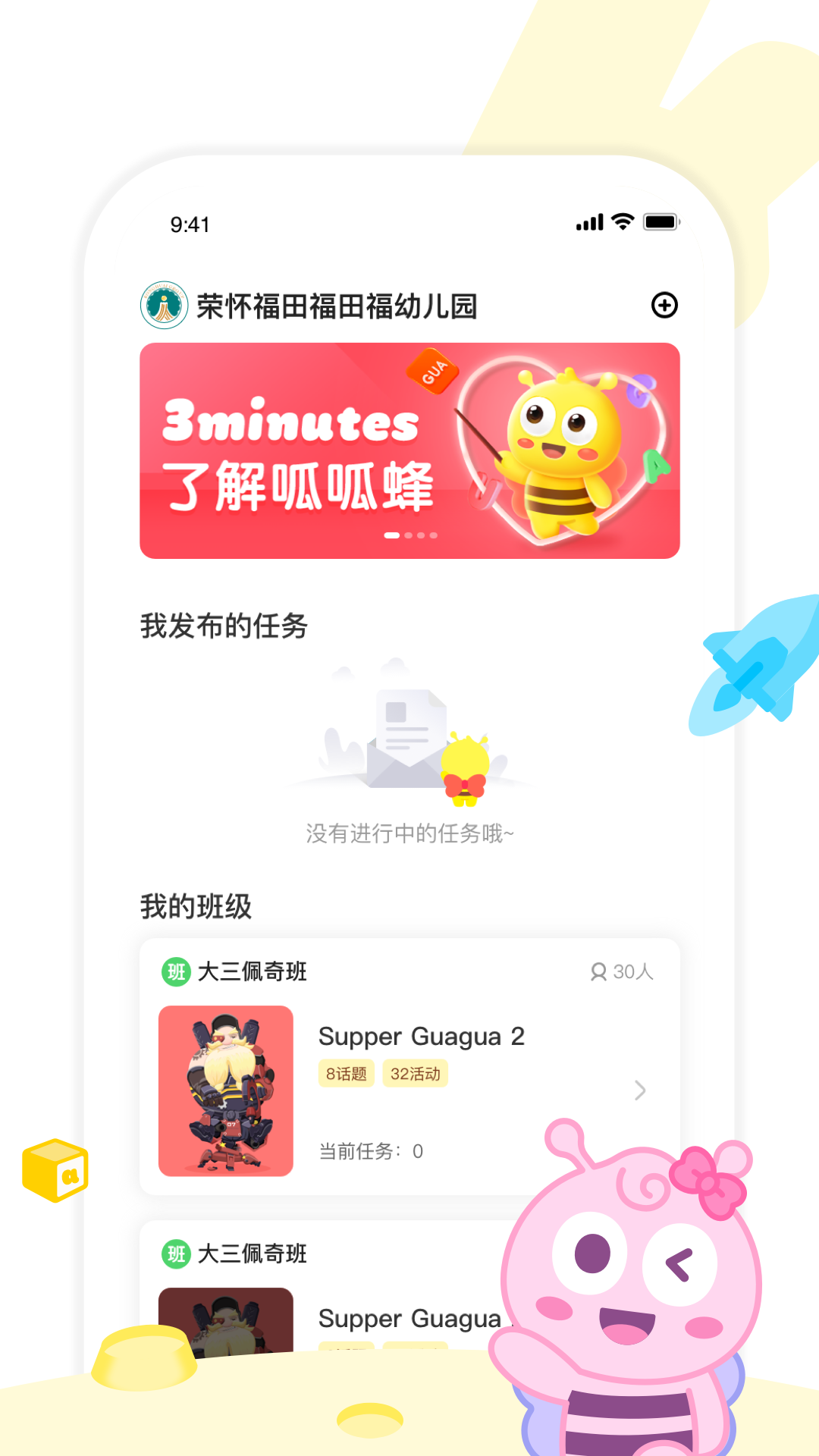Select the second carousel dot under the banner
Viewport: 819px width, 1456px height.
(x=407, y=535)
